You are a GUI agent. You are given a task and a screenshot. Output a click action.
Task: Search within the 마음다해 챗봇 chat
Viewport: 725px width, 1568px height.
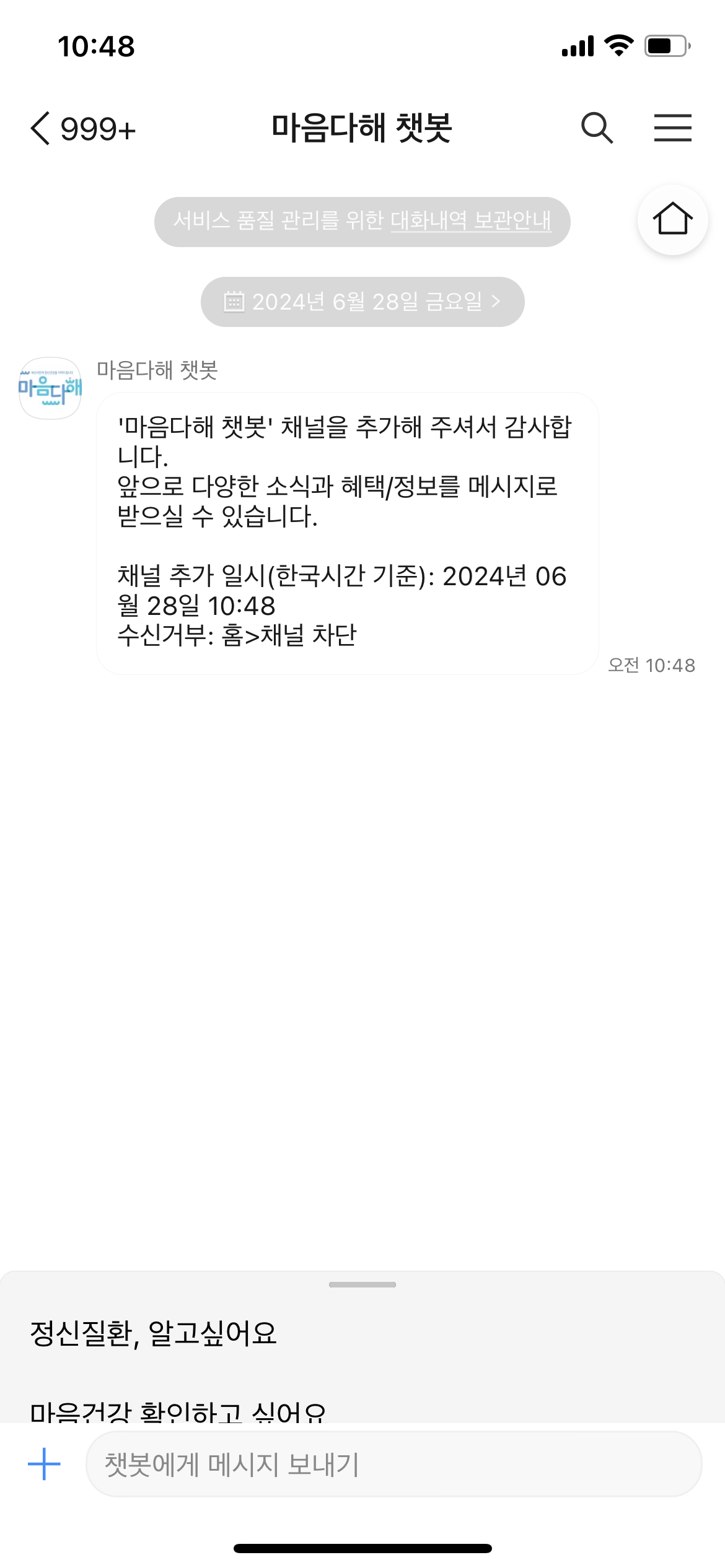point(597,128)
